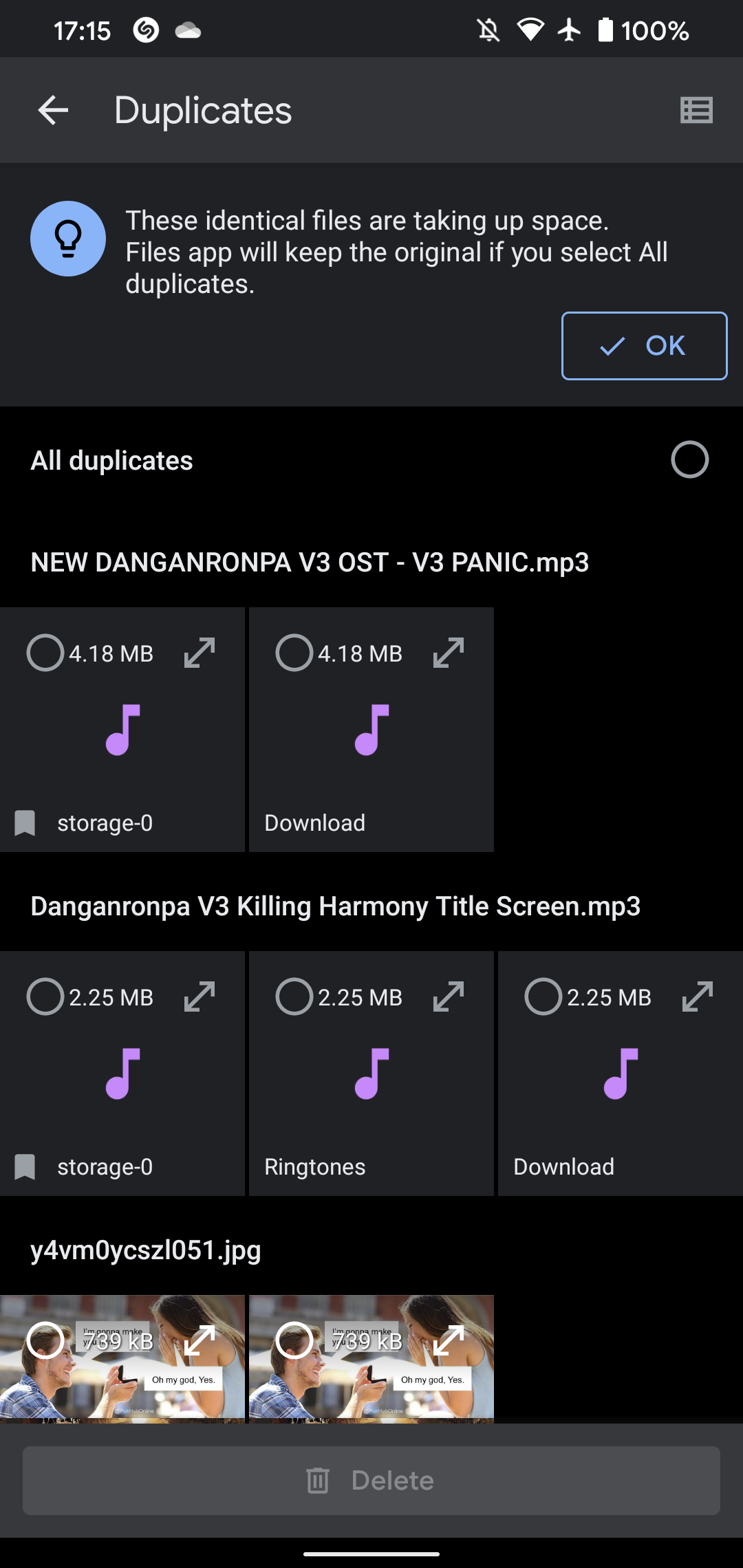Open the list view layout icon
Viewport: 743px width, 1568px height.
click(695, 110)
